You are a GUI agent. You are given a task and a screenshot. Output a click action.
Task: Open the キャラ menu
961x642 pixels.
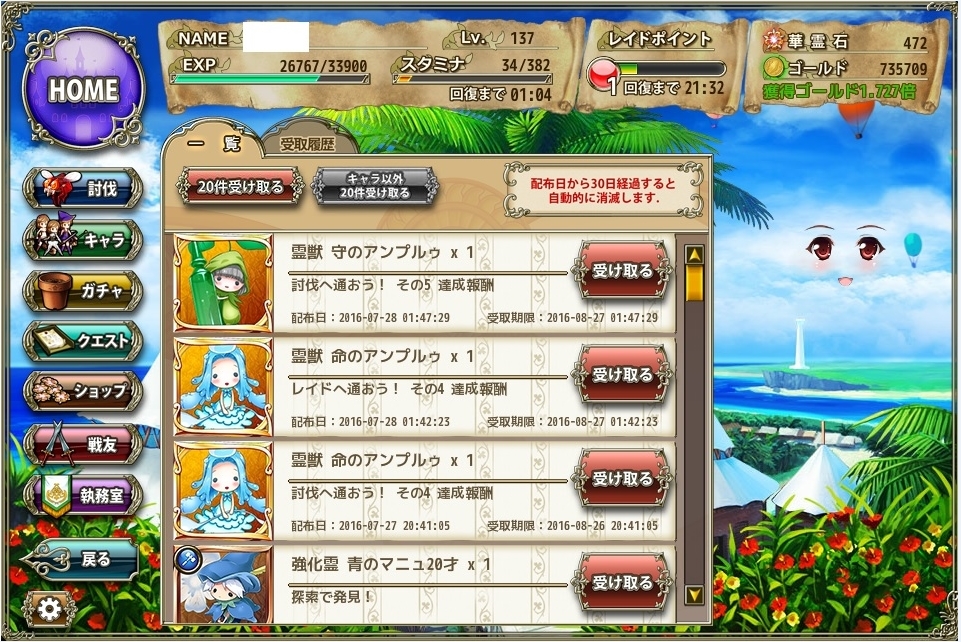[x=85, y=240]
